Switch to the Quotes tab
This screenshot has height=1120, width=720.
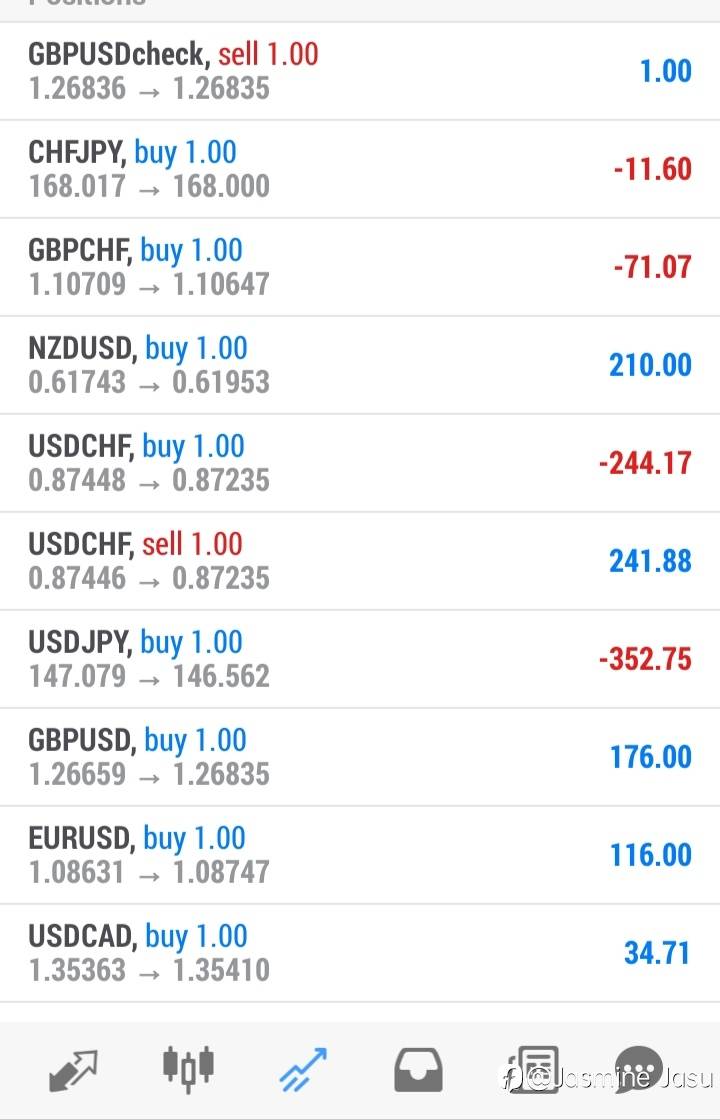(x=73, y=1069)
